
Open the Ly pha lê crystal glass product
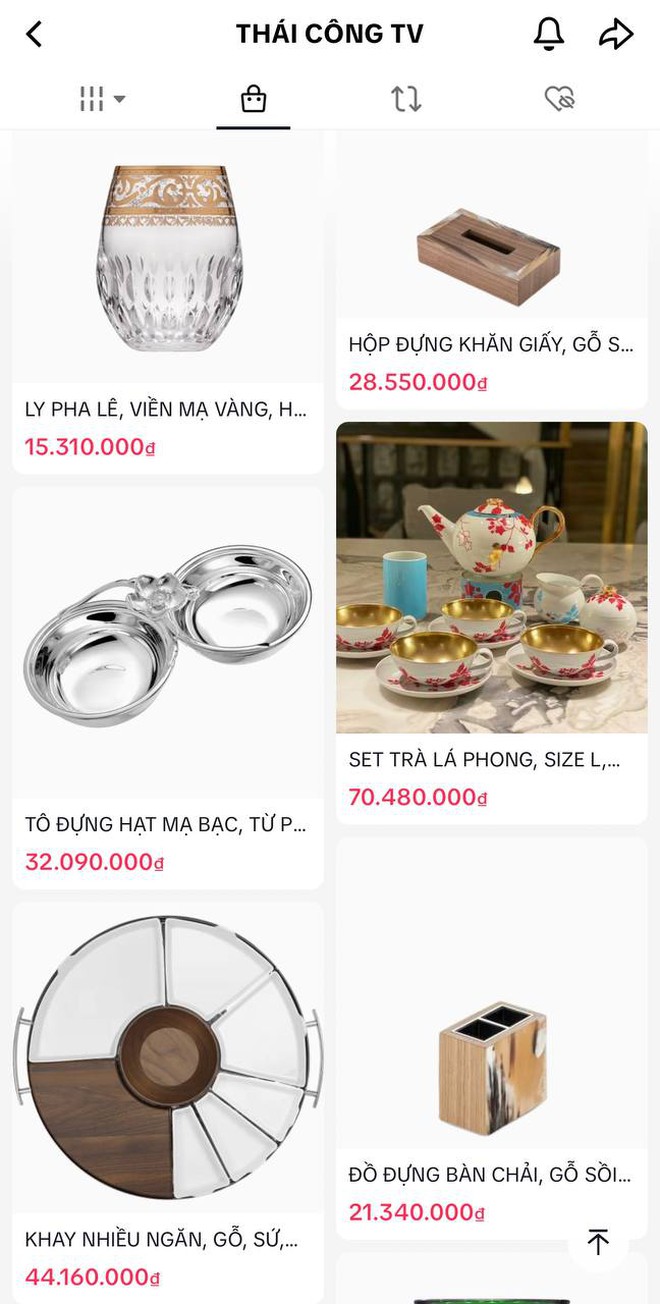tap(168, 300)
